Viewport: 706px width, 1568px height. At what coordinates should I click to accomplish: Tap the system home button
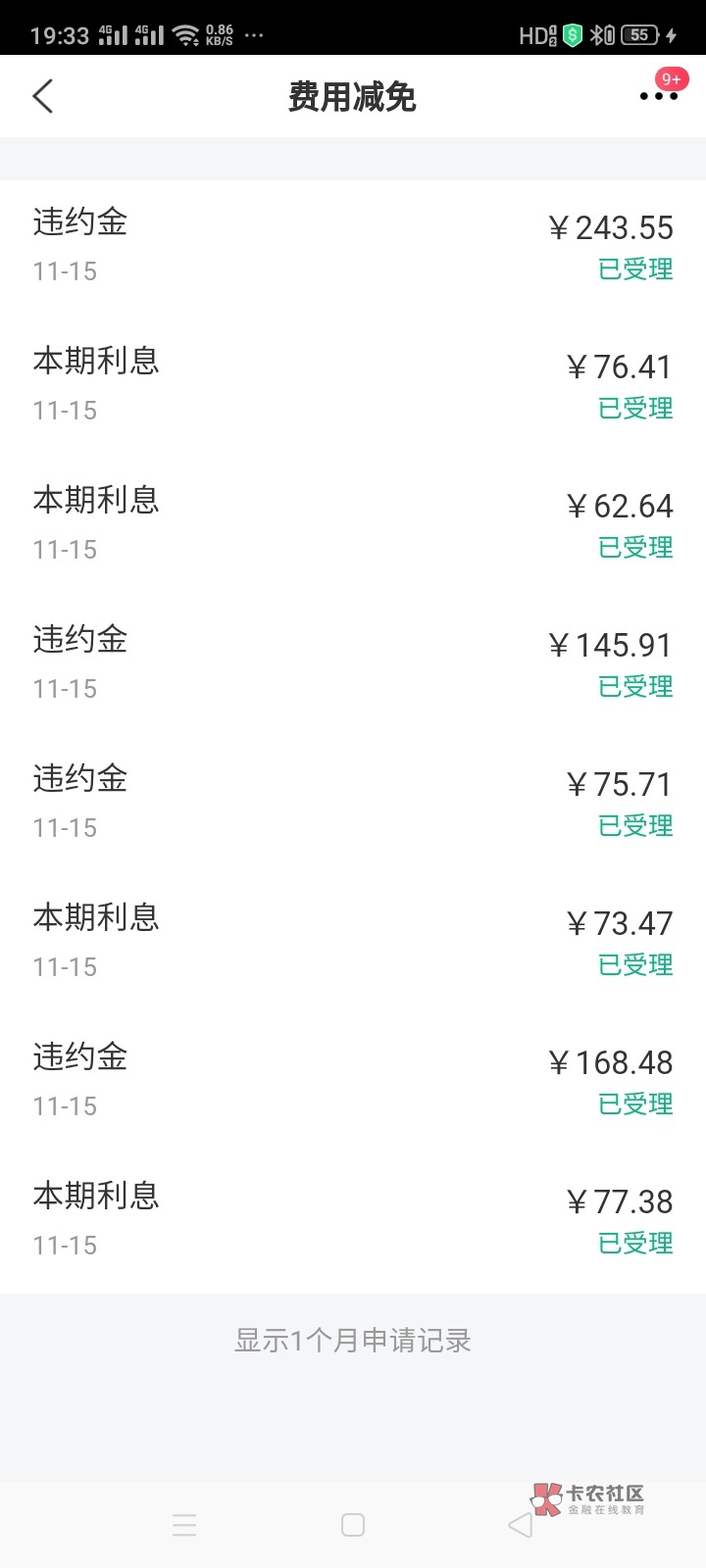tap(353, 1525)
